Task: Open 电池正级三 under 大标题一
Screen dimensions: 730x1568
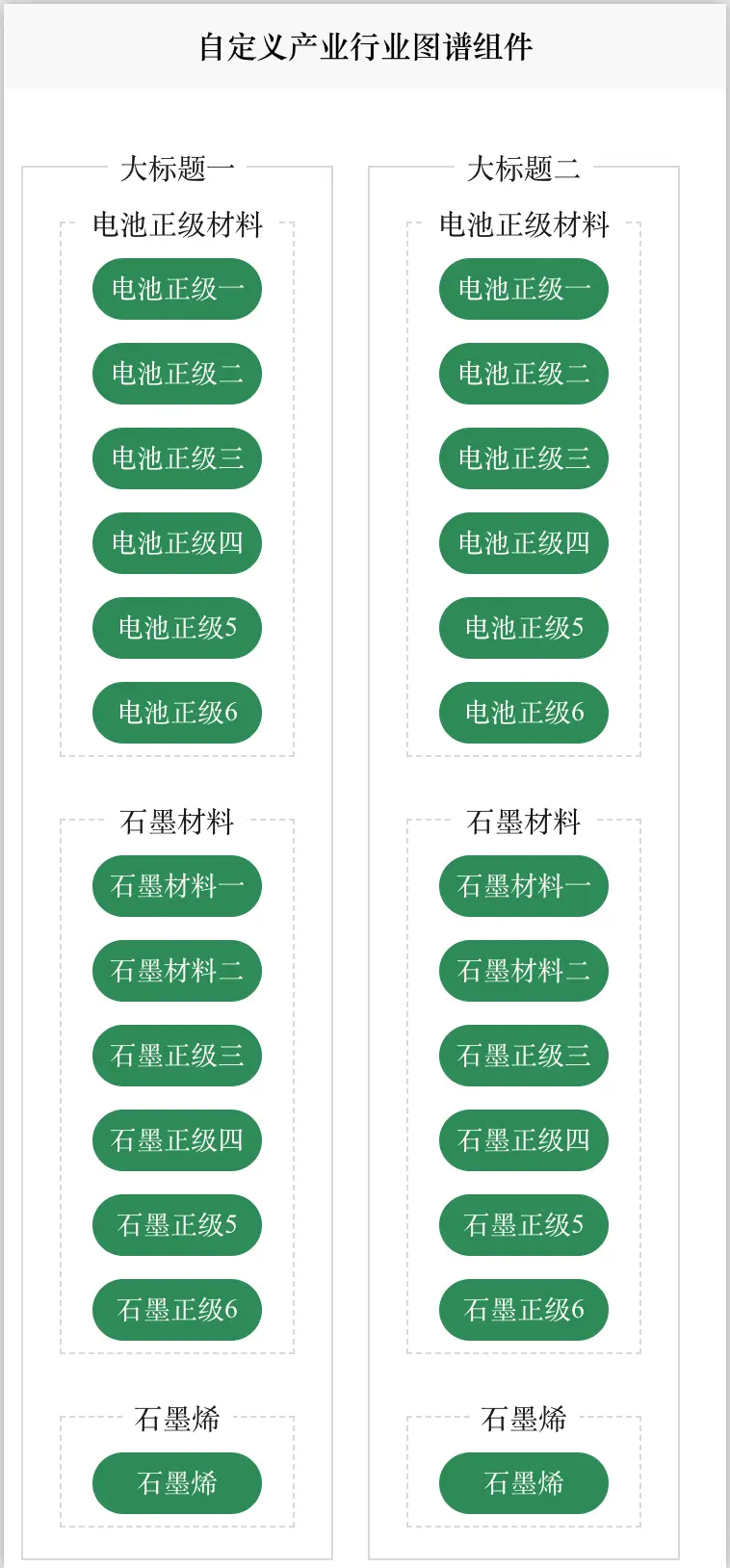Action: [177, 458]
